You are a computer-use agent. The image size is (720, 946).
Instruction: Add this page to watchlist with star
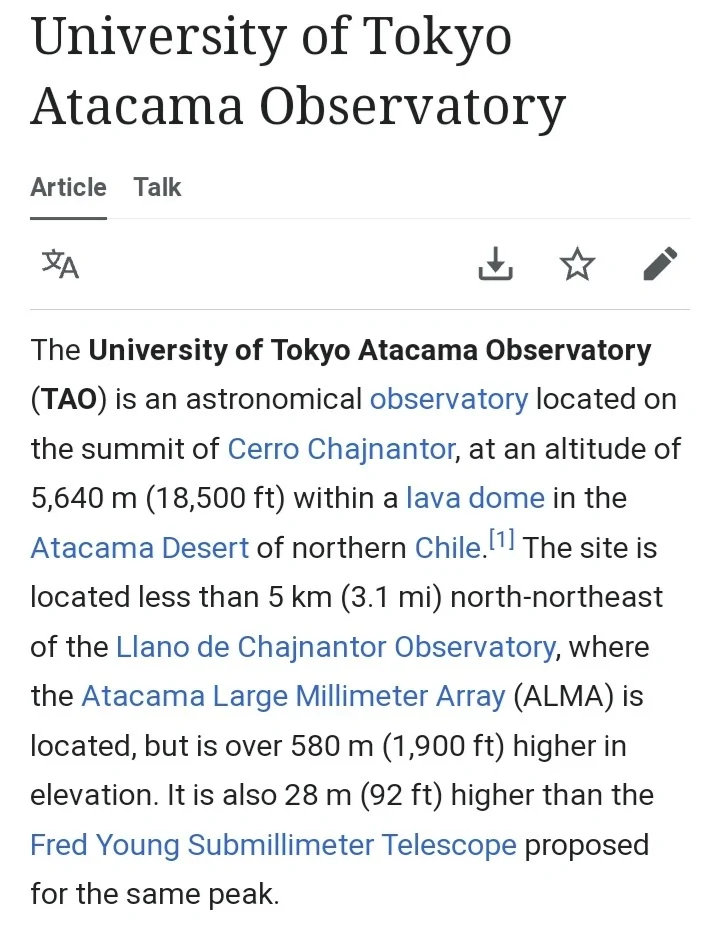click(x=577, y=265)
